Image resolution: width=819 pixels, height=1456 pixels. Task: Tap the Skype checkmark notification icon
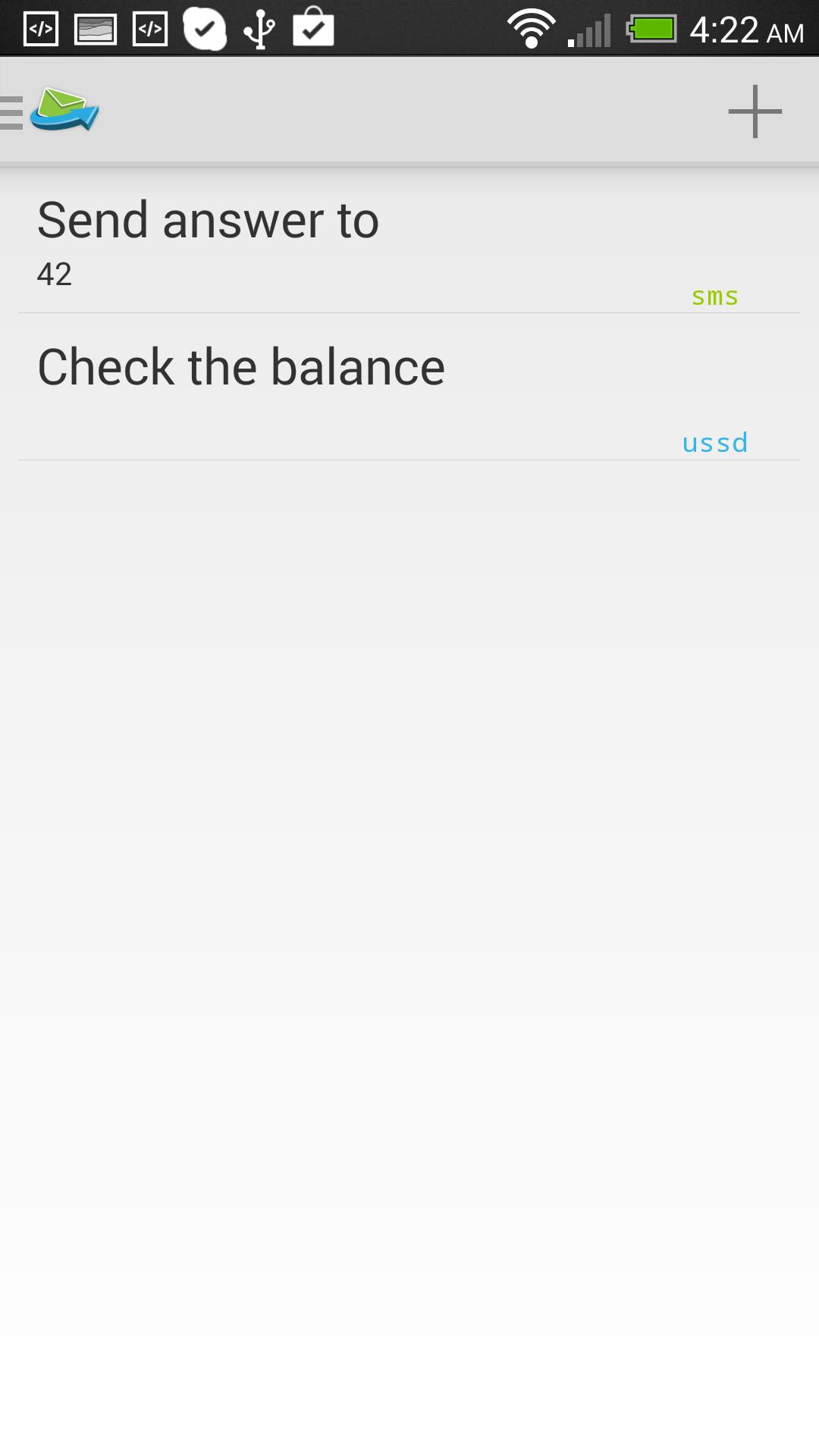[205, 29]
